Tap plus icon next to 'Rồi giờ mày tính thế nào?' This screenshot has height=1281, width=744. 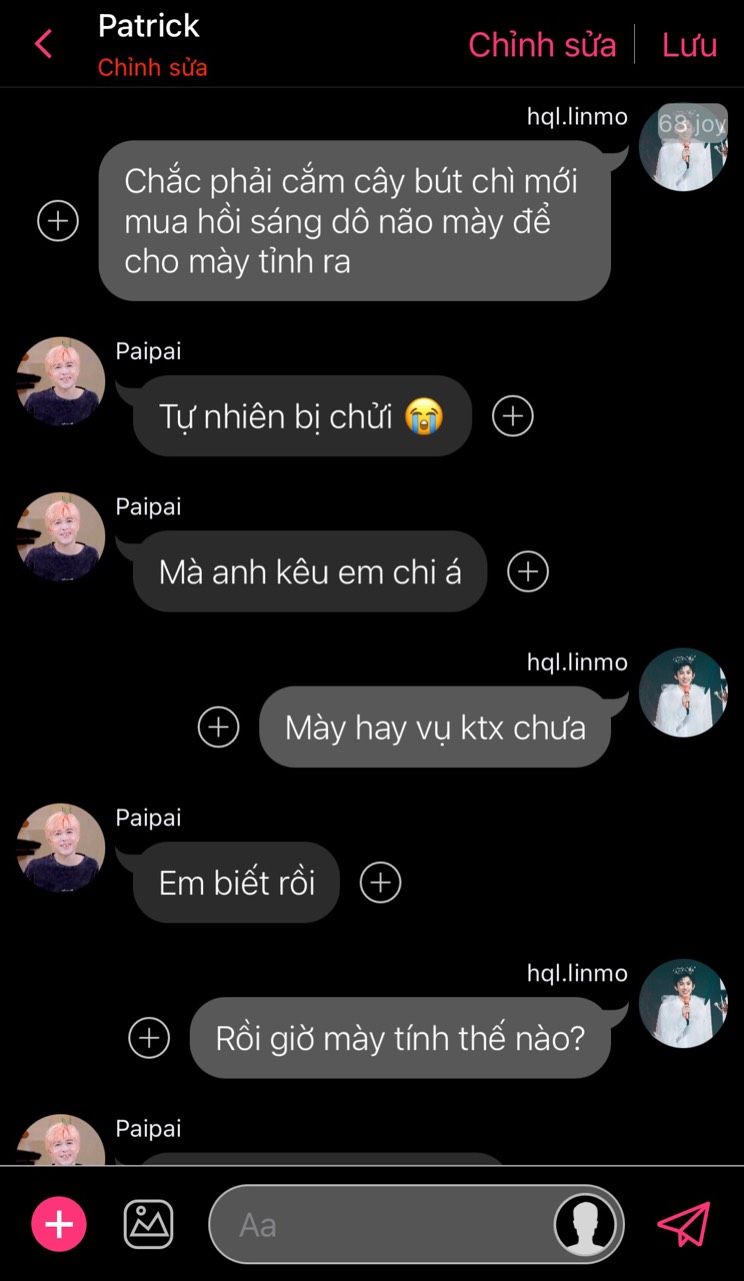[x=149, y=1038]
